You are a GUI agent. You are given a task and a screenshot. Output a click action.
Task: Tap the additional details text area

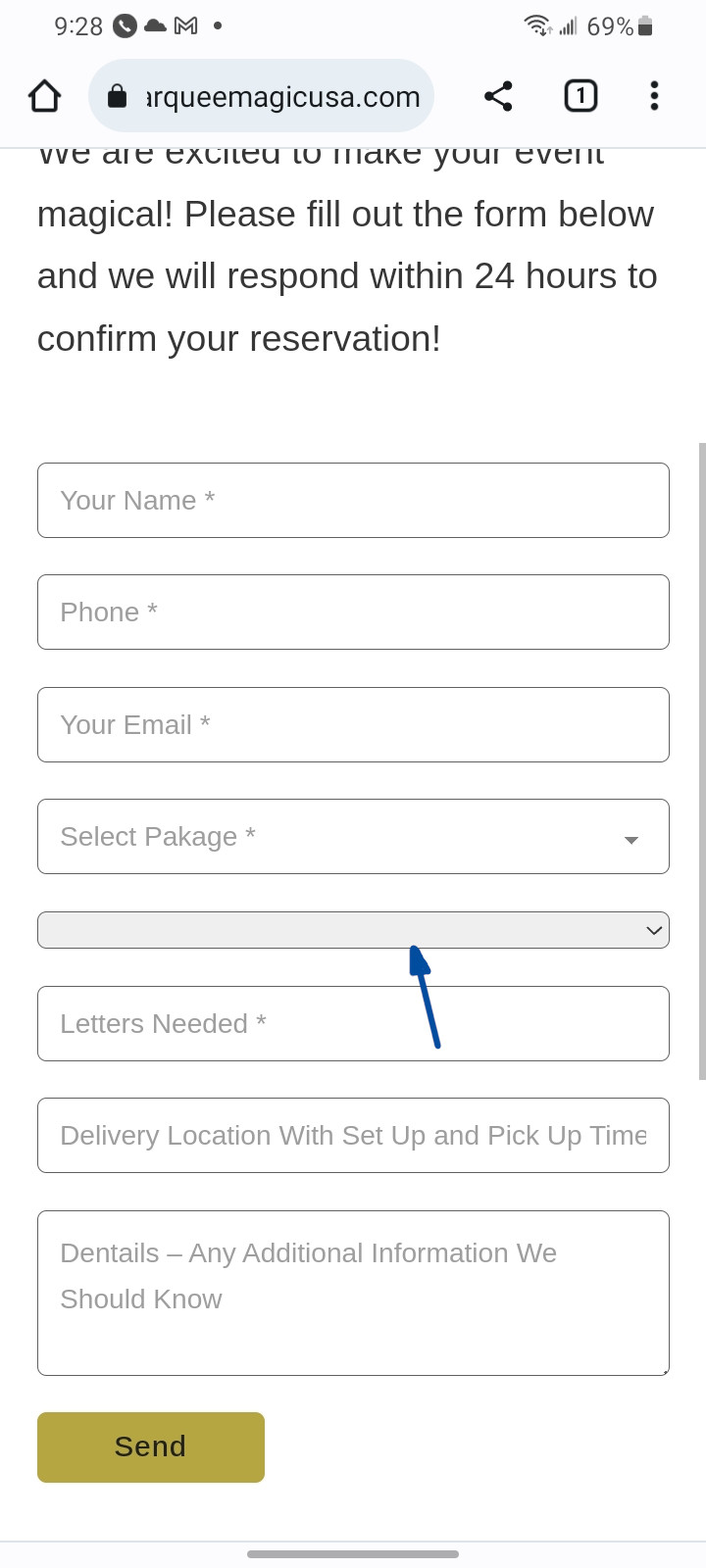(x=353, y=1294)
